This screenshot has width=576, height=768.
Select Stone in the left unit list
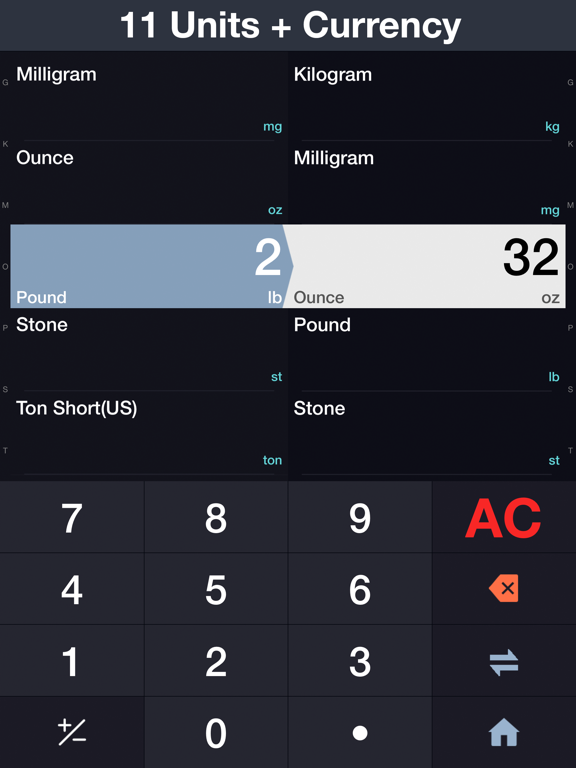coord(149,350)
